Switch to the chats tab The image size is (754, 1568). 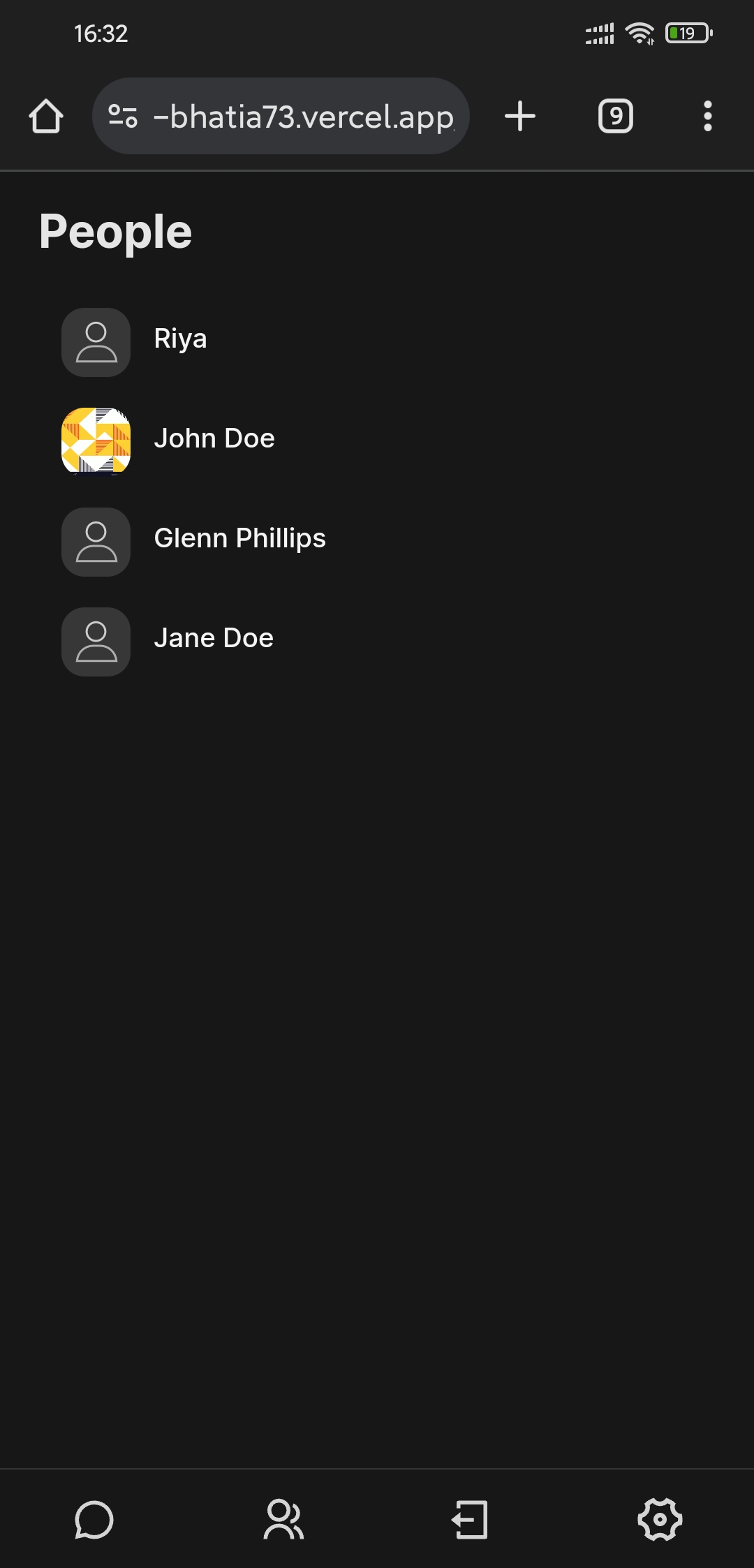coord(94,1520)
